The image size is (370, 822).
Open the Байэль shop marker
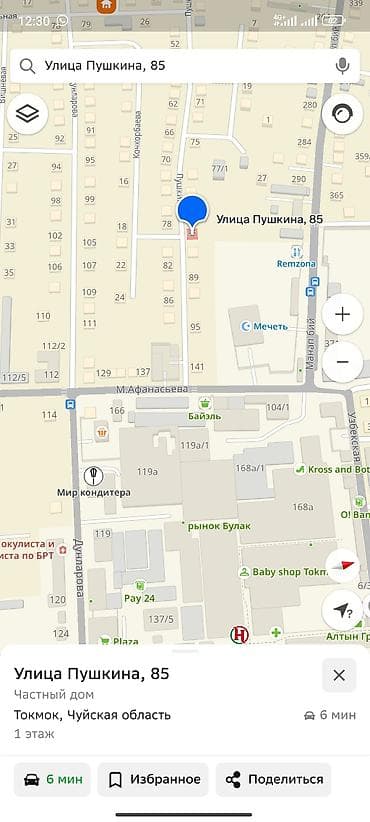coord(204,409)
